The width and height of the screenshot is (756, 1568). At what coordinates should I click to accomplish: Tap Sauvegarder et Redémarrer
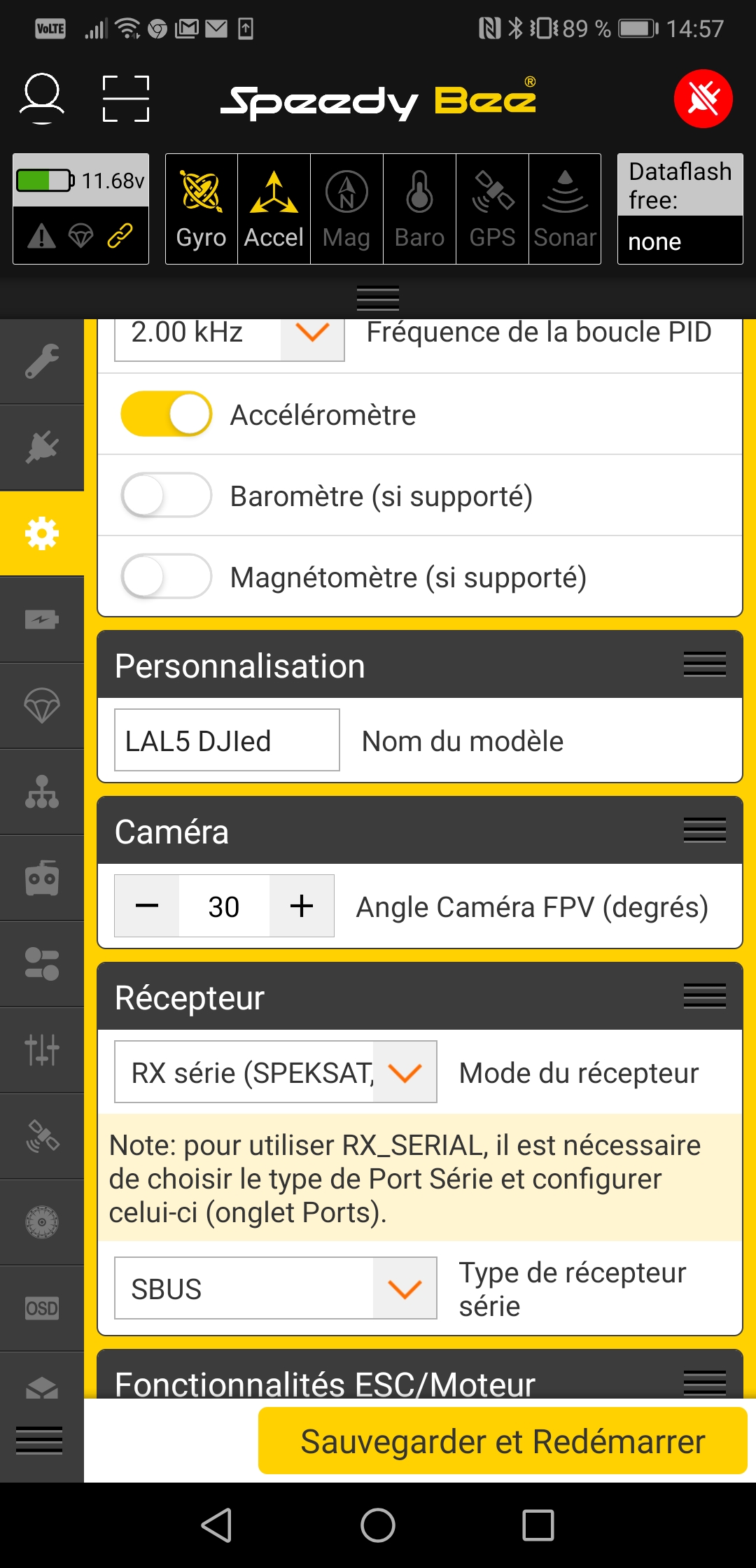pos(503,1441)
